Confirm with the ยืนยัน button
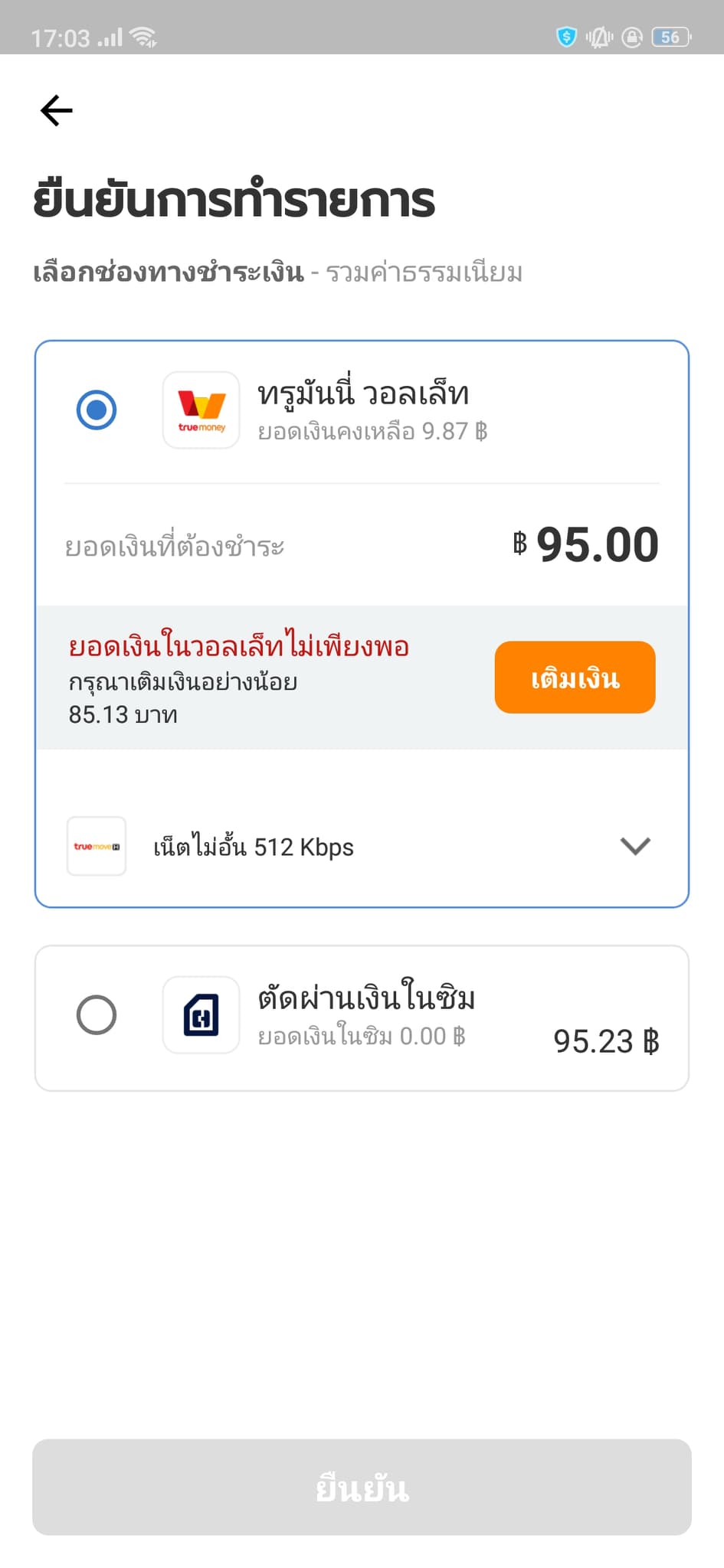Screen dimensions: 724x1568 tap(362, 1487)
